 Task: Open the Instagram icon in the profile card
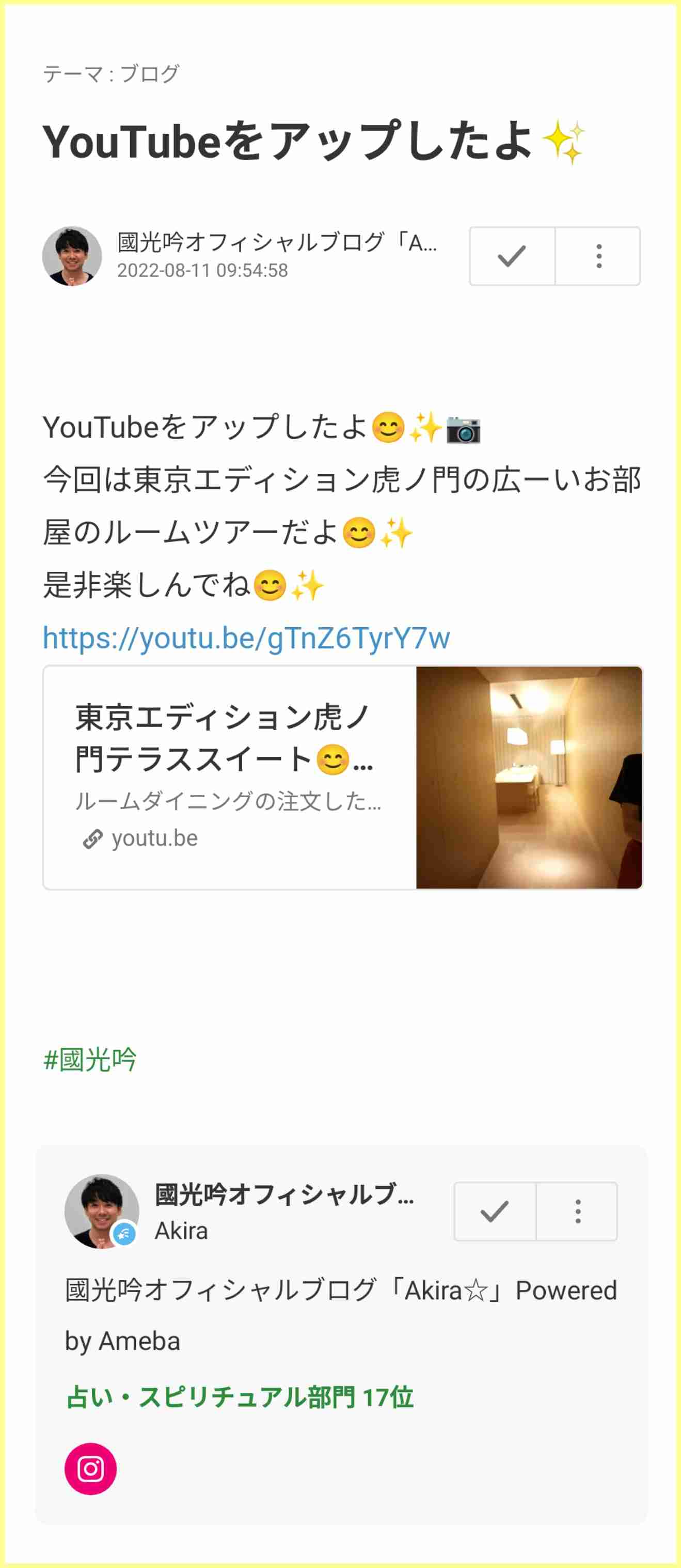tap(90, 1469)
